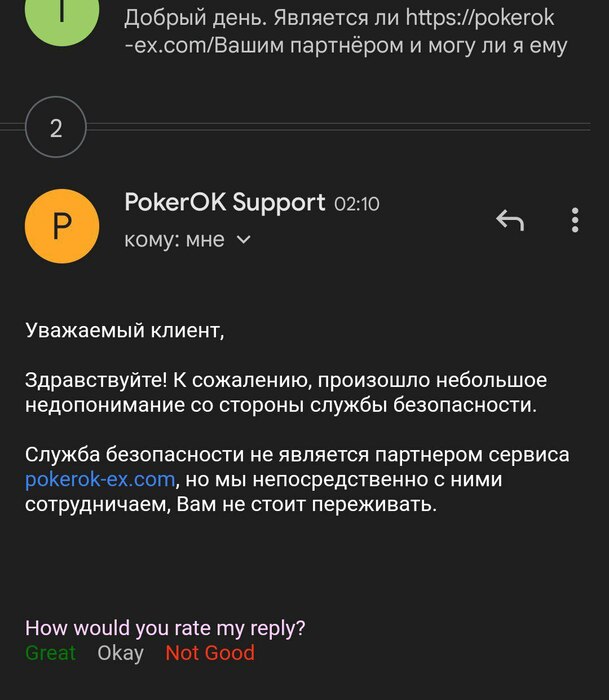Open the pokerok-ex.com link
This screenshot has height=700, width=609.
point(100,480)
